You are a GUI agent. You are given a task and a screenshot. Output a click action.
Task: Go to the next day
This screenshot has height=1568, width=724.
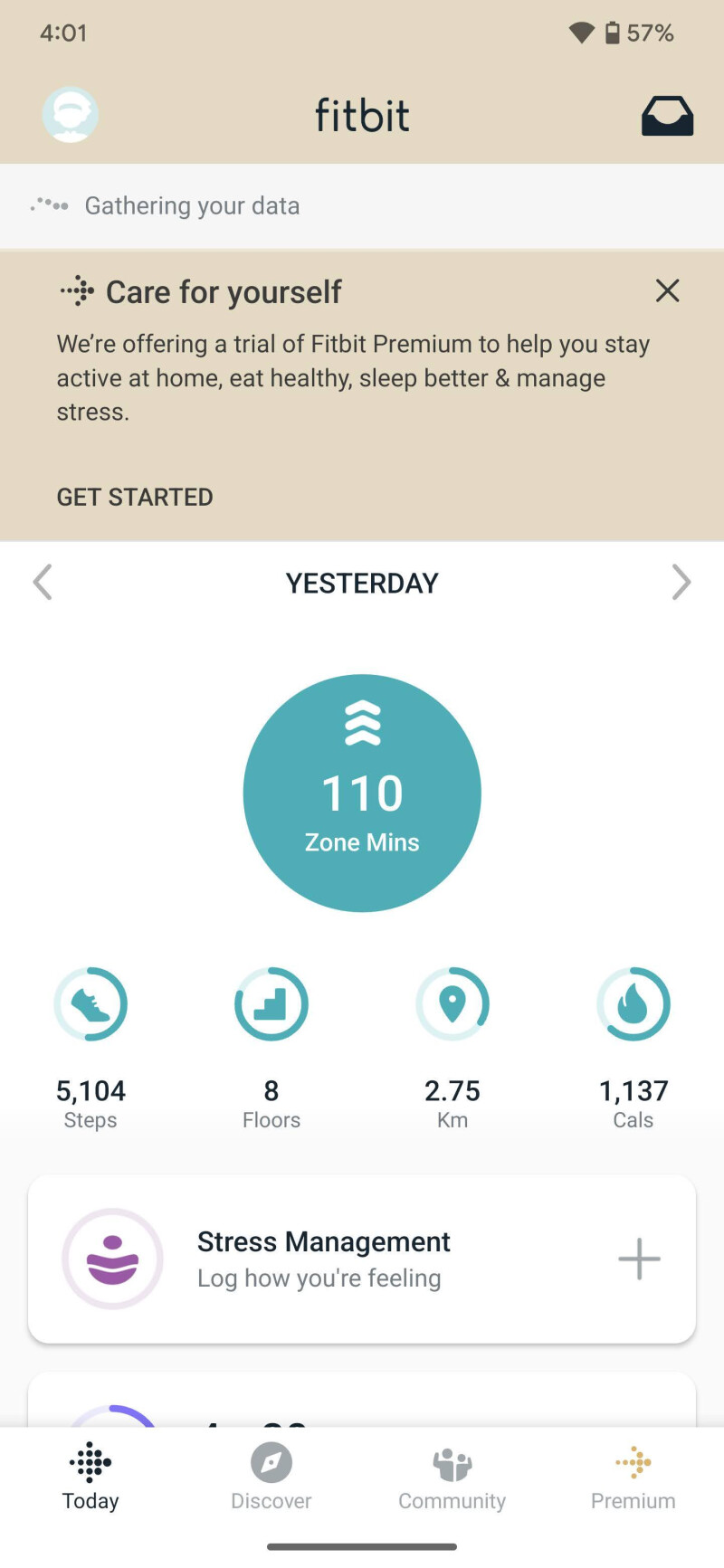pyautogui.click(x=682, y=582)
